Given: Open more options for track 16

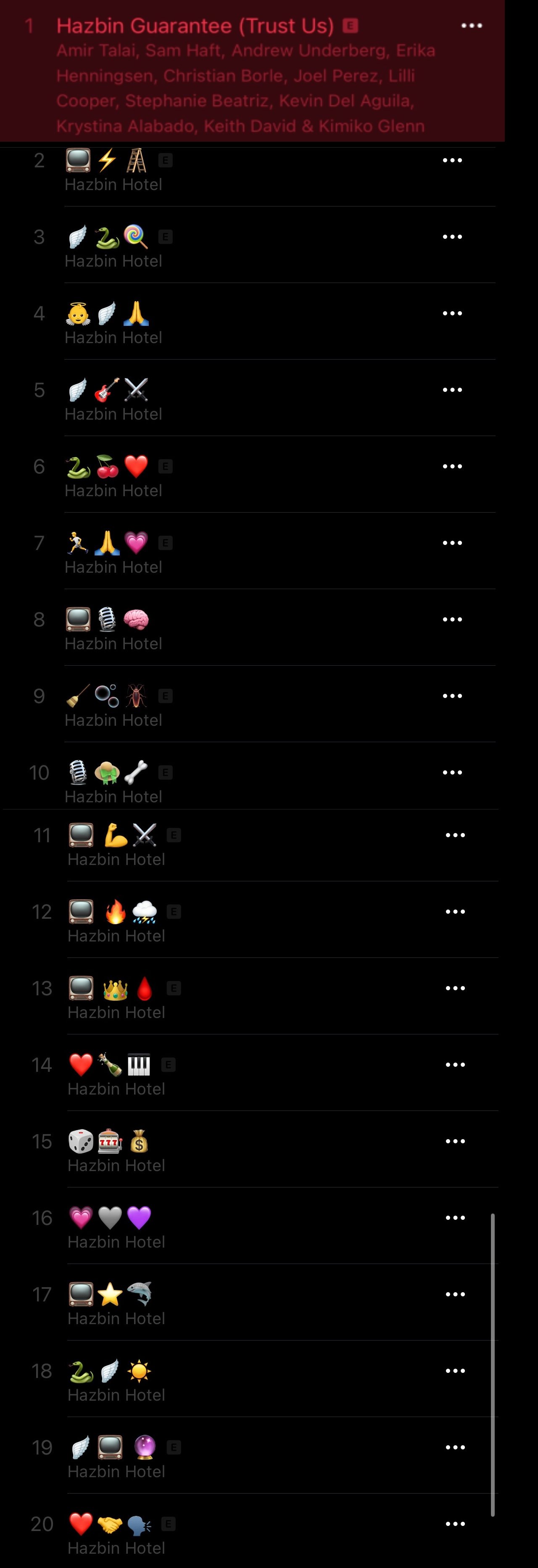Looking at the screenshot, I should (x=455, y=1218).
